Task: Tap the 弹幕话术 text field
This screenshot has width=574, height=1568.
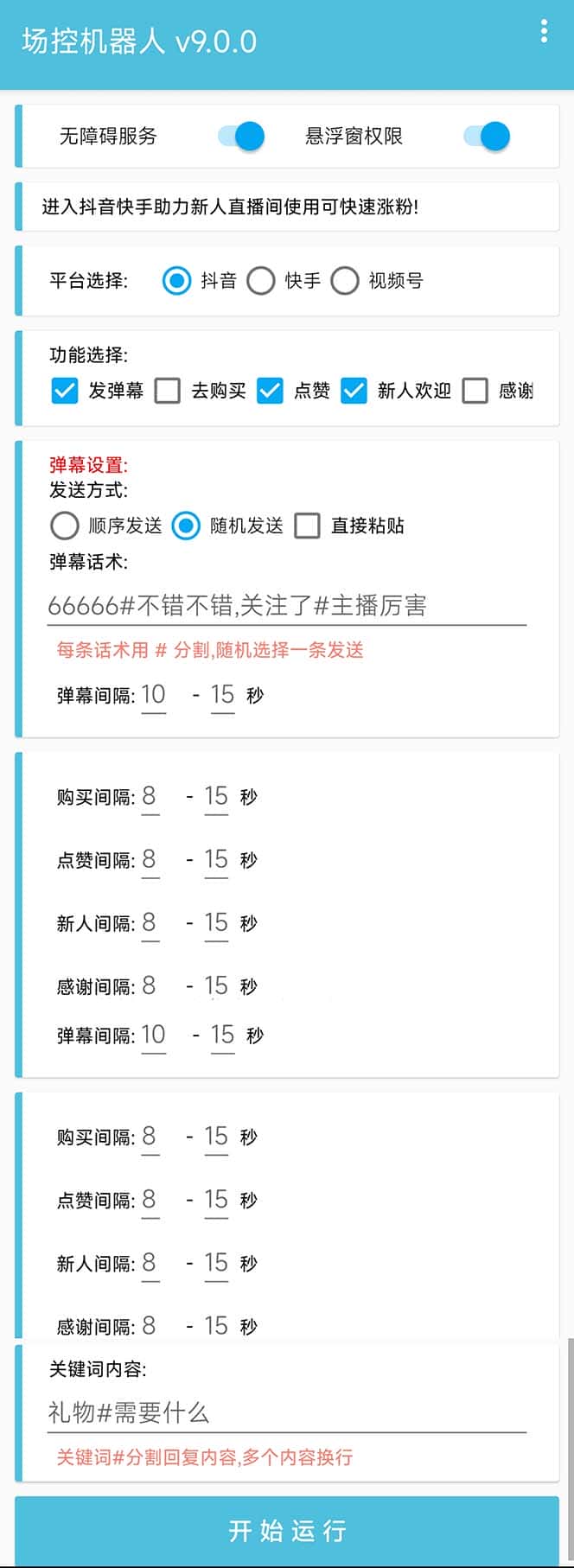Action: click(286, 605)
